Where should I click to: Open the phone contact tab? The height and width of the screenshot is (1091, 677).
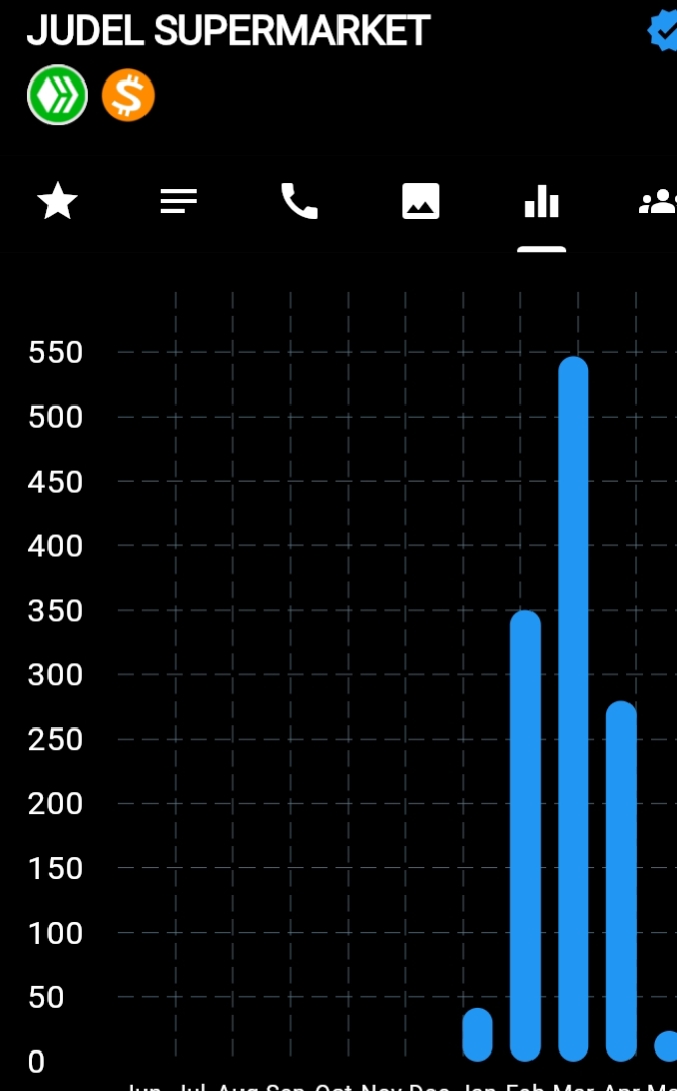point(299,201)
